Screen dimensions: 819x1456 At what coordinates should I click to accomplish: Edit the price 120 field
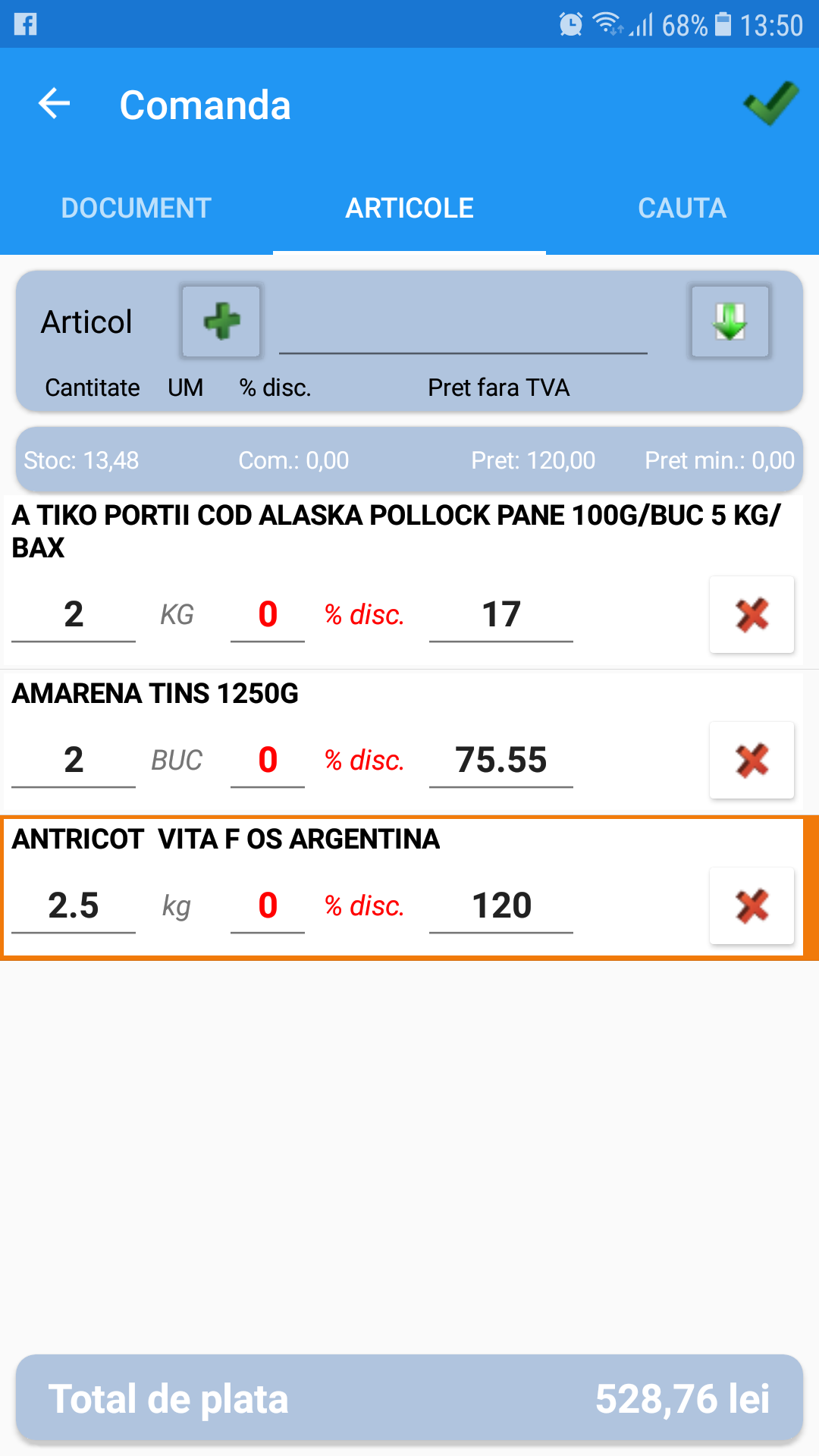pos(501,906)
